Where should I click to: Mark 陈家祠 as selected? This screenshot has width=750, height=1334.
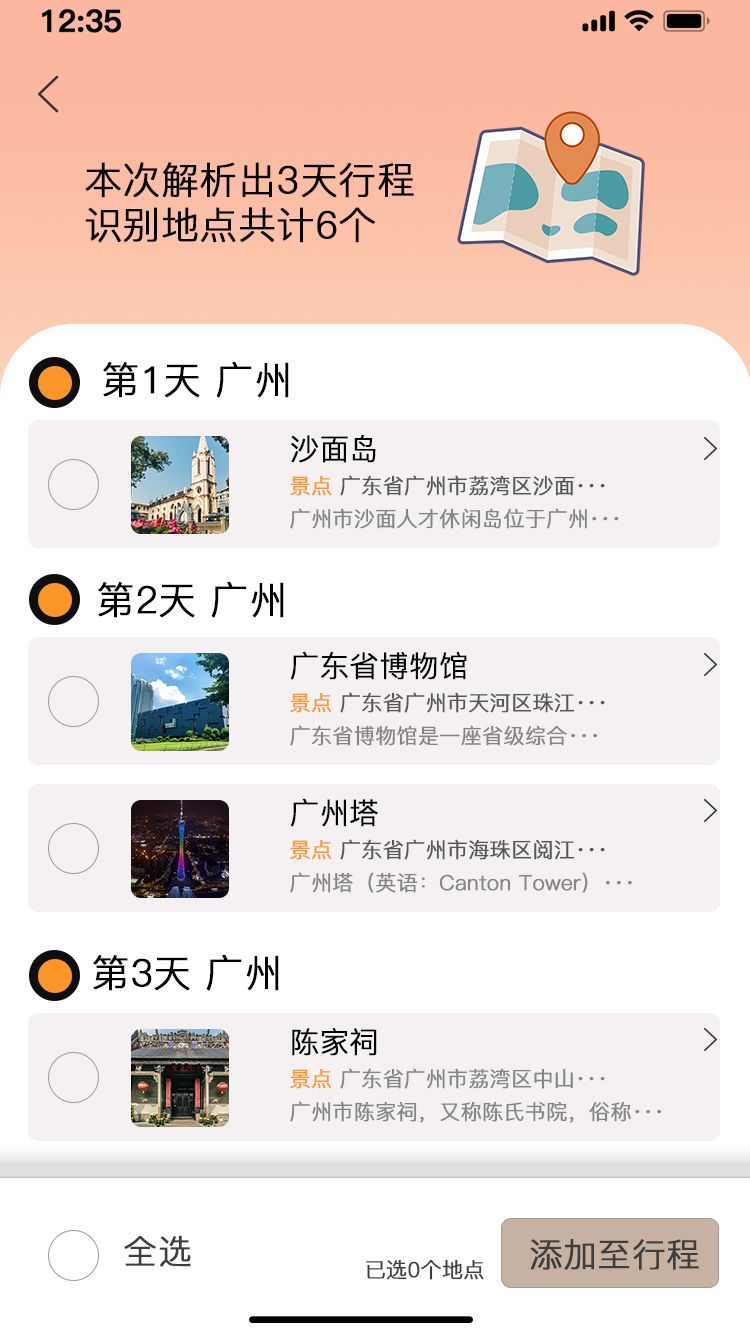coord(73,1077)
